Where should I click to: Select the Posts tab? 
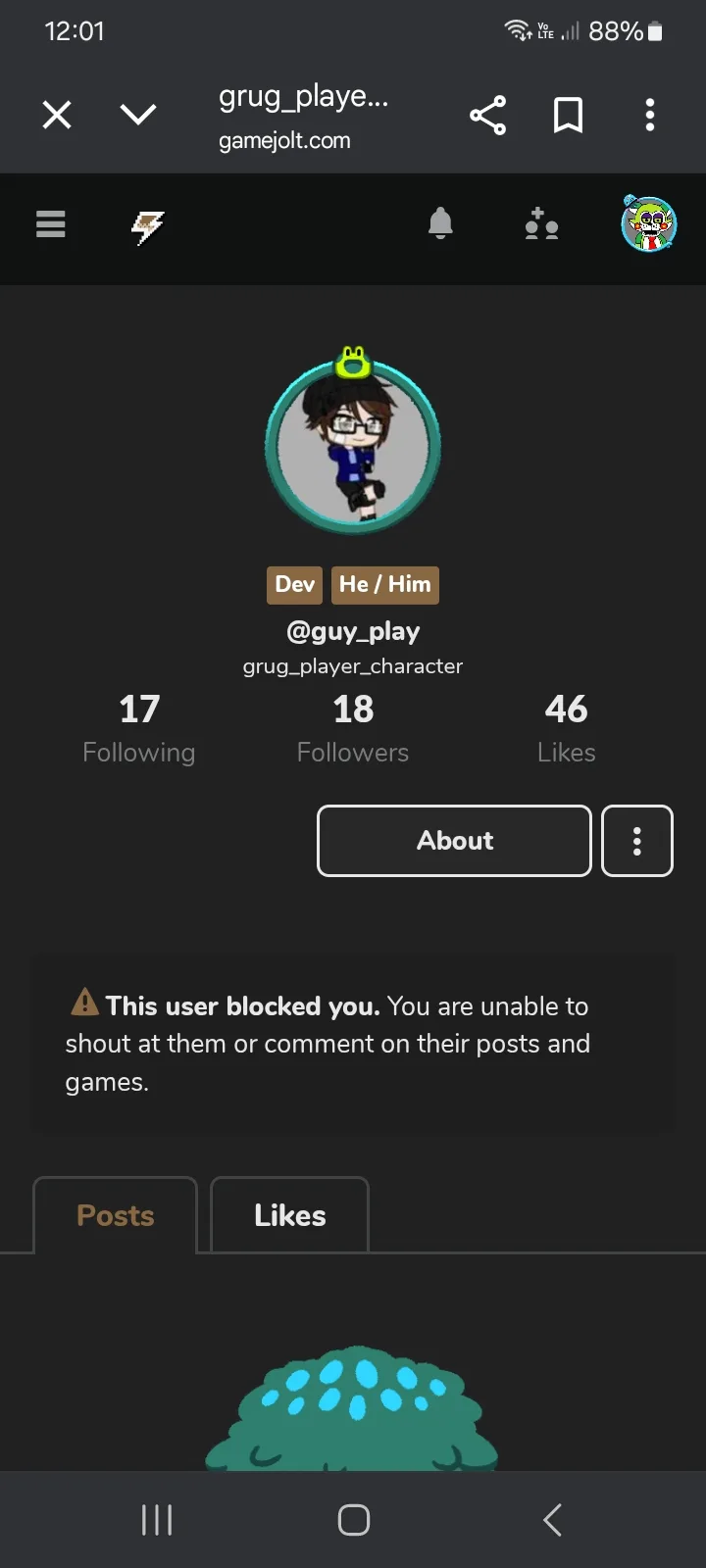pyautogui.click(x=116, y=1215)
